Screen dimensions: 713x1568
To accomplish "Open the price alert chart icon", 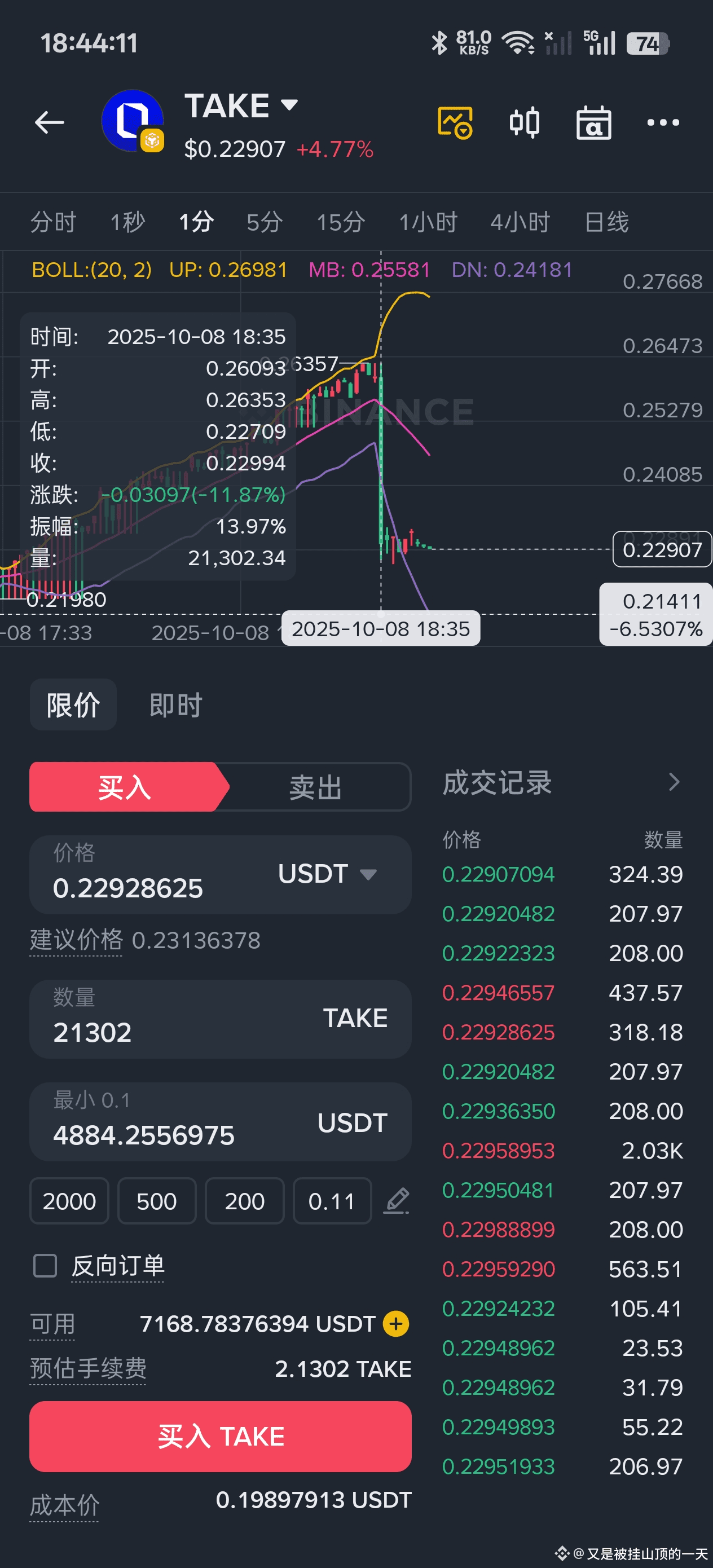I will coord(455,122).
